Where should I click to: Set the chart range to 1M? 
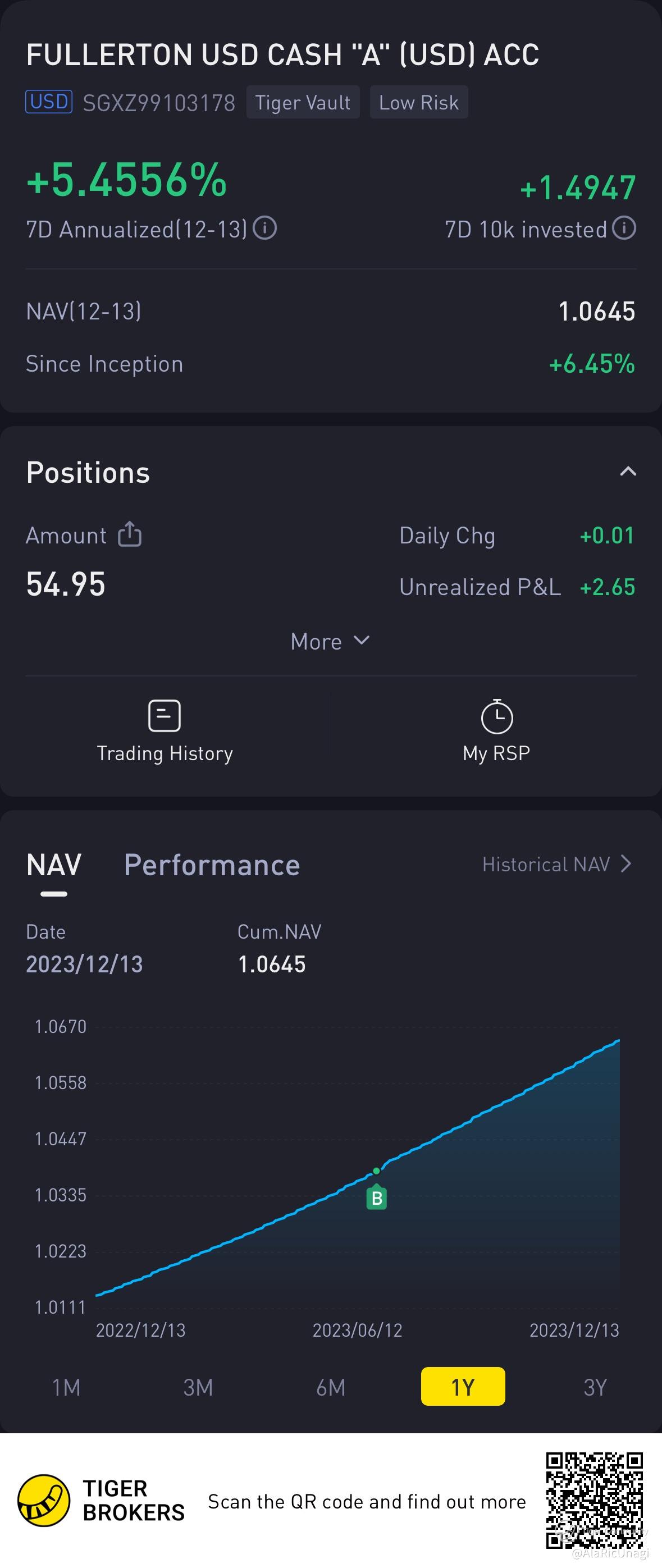(x=66, y=1387)
